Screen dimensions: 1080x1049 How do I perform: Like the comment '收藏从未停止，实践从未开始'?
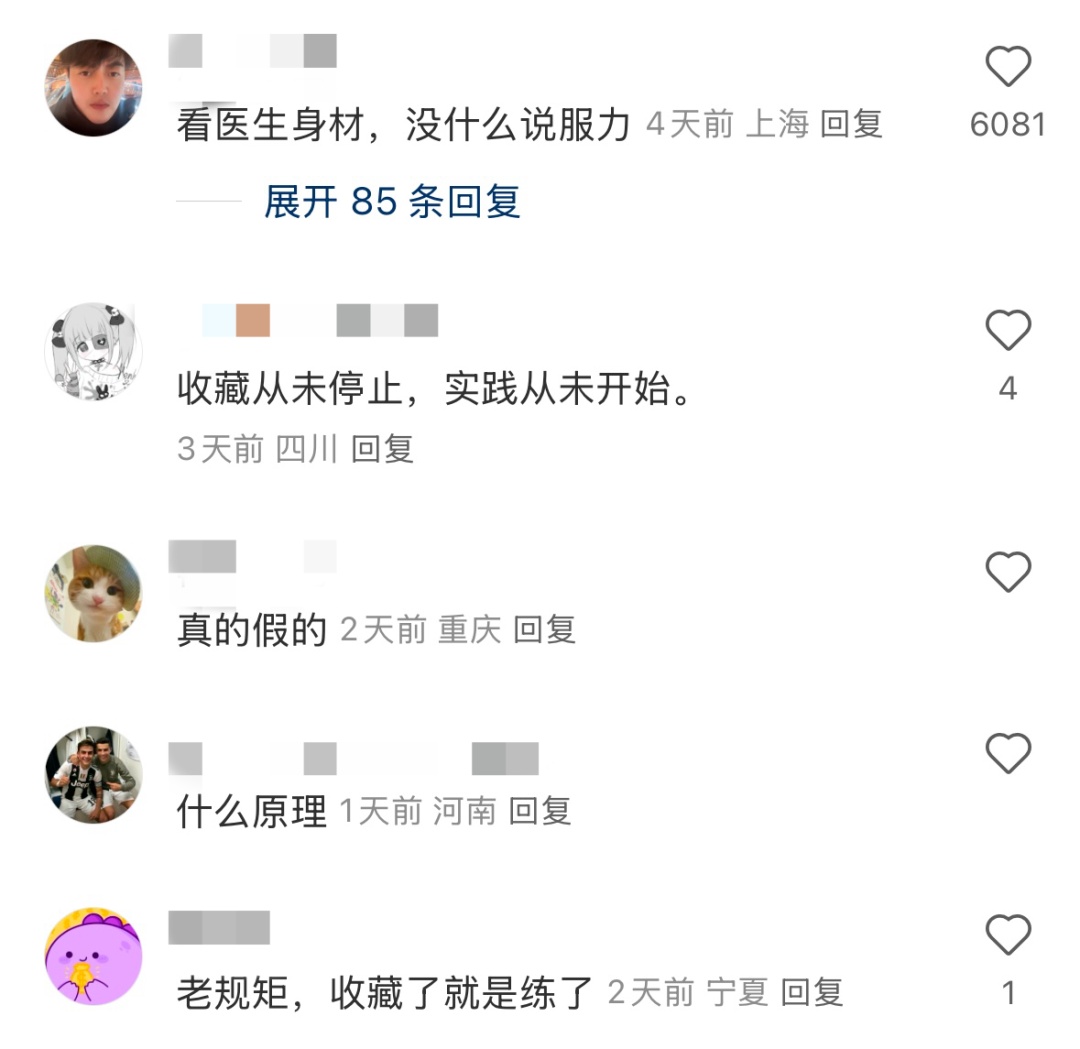tap(1008, 329)
